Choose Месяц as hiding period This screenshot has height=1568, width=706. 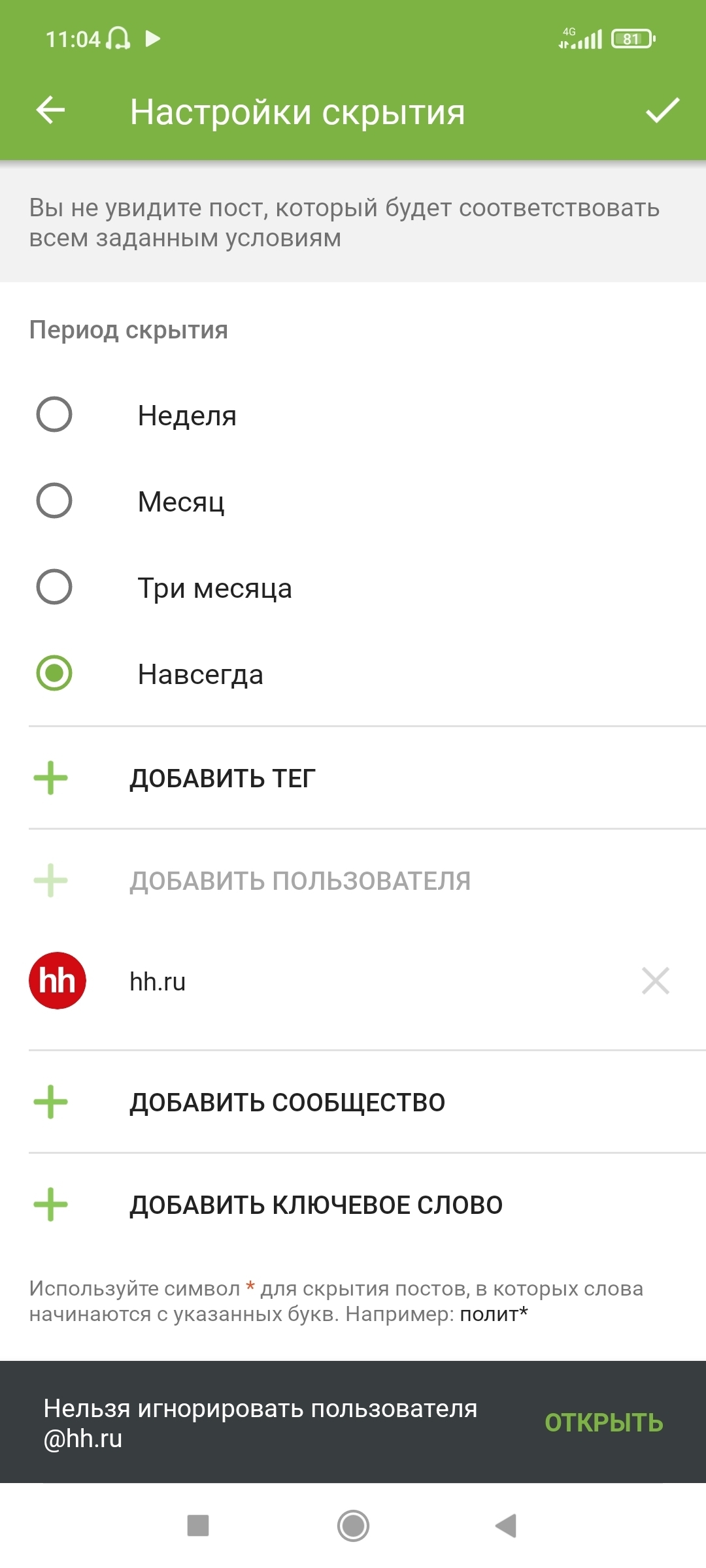coord(54,501)
